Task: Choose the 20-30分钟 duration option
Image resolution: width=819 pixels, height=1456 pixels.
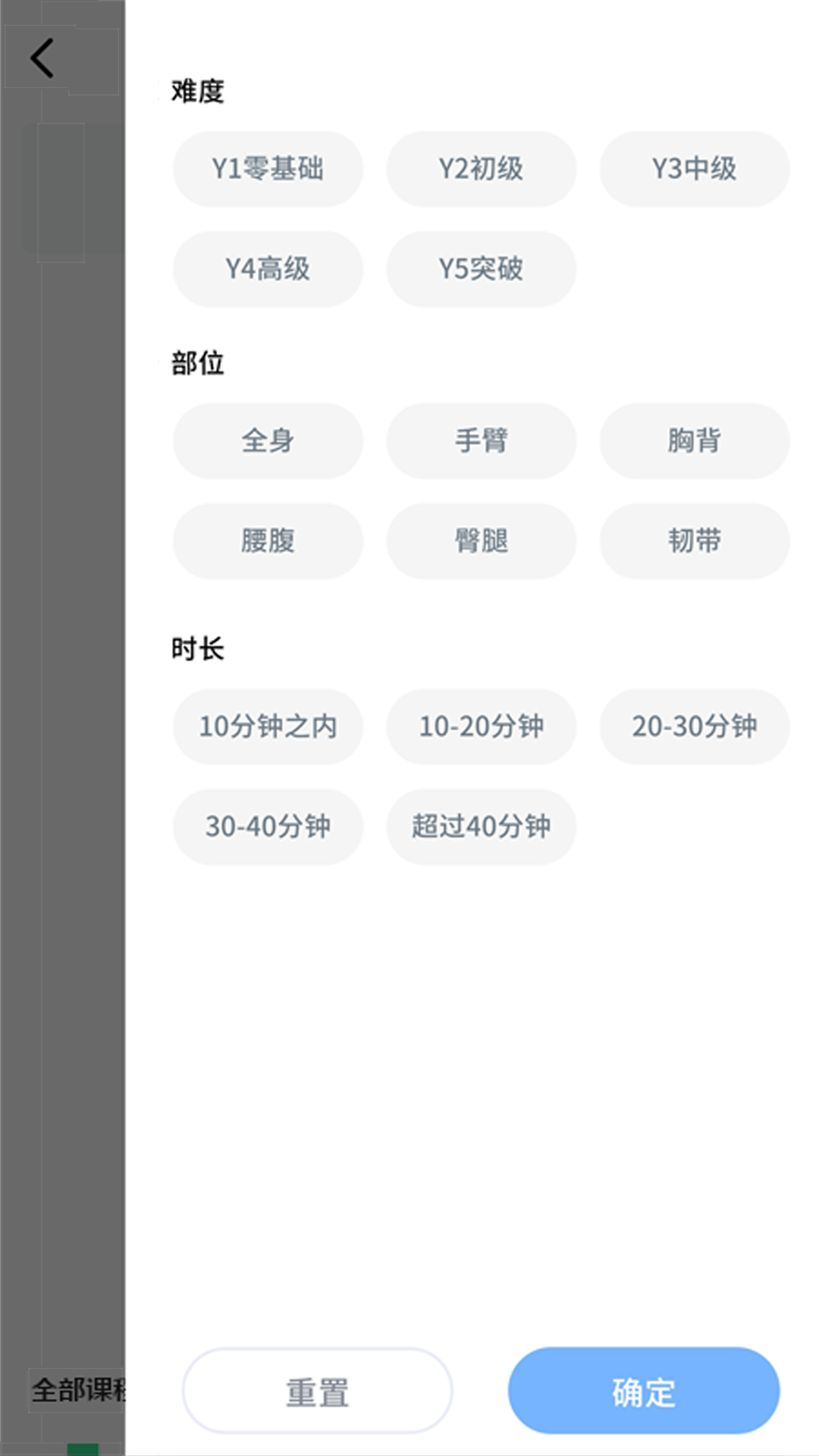Action: [x=694, y=726]
